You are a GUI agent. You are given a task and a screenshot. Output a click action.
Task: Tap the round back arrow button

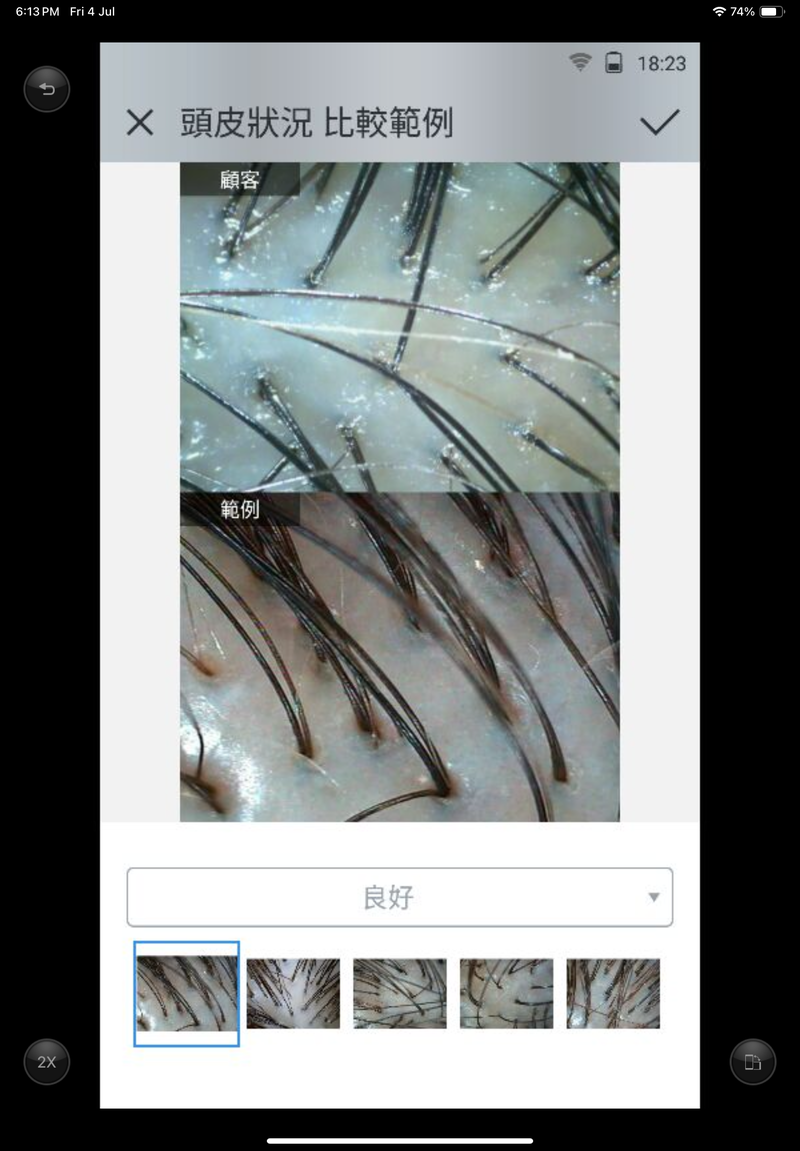[47, 90]
